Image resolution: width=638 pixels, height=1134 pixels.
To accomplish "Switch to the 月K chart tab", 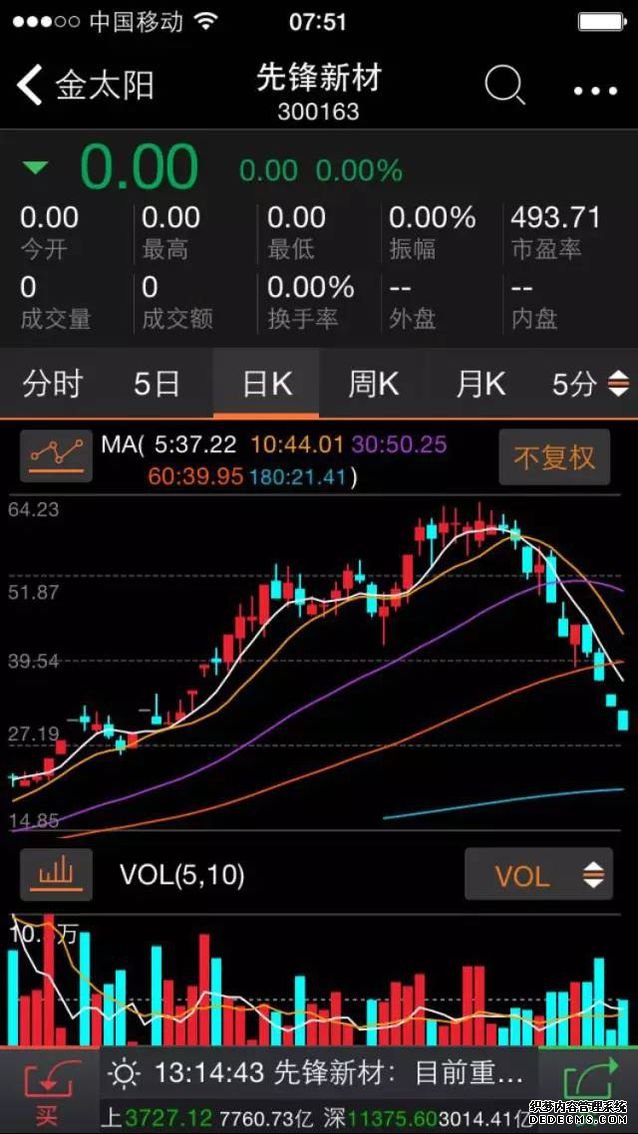I will (481, 384).
